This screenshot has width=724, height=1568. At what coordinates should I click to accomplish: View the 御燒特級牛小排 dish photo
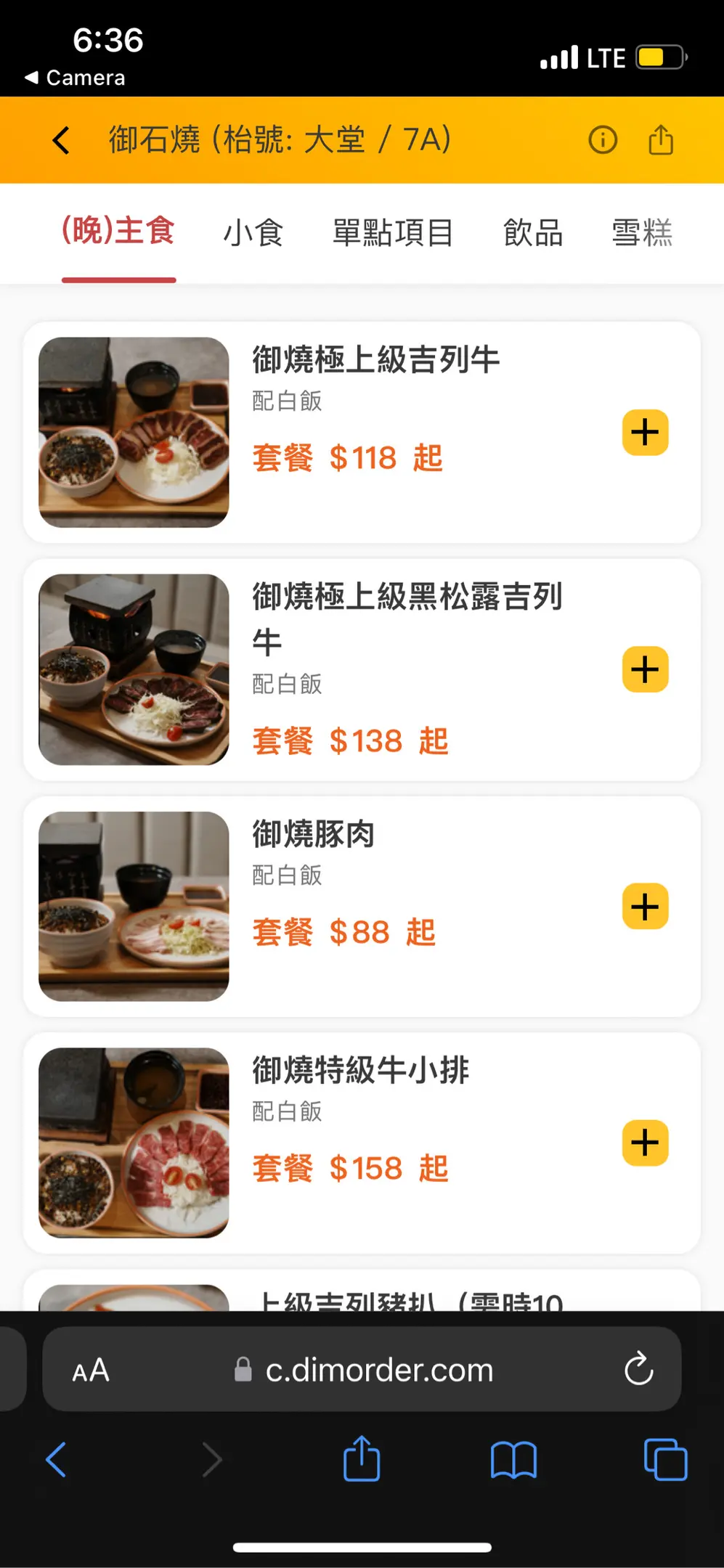pos(134,1143)
